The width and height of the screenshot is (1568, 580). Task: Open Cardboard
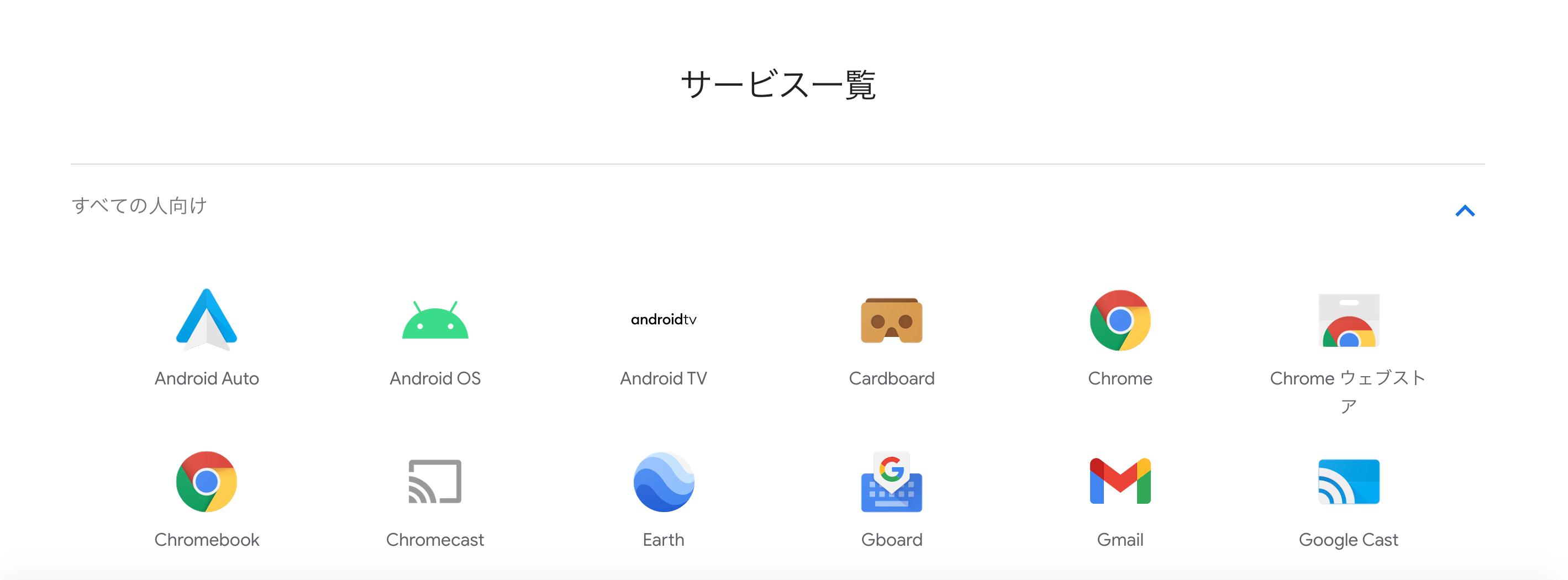click(891, 336)
